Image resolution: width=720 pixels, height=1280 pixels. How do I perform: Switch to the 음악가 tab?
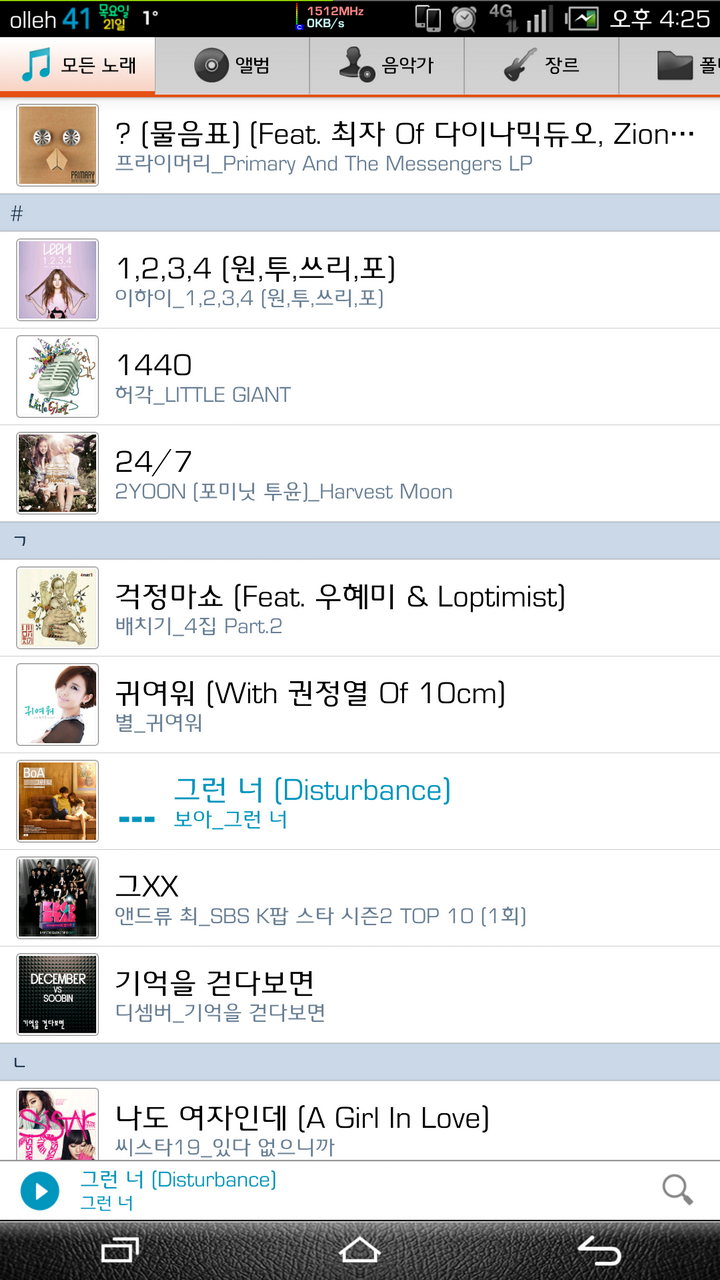386,66
